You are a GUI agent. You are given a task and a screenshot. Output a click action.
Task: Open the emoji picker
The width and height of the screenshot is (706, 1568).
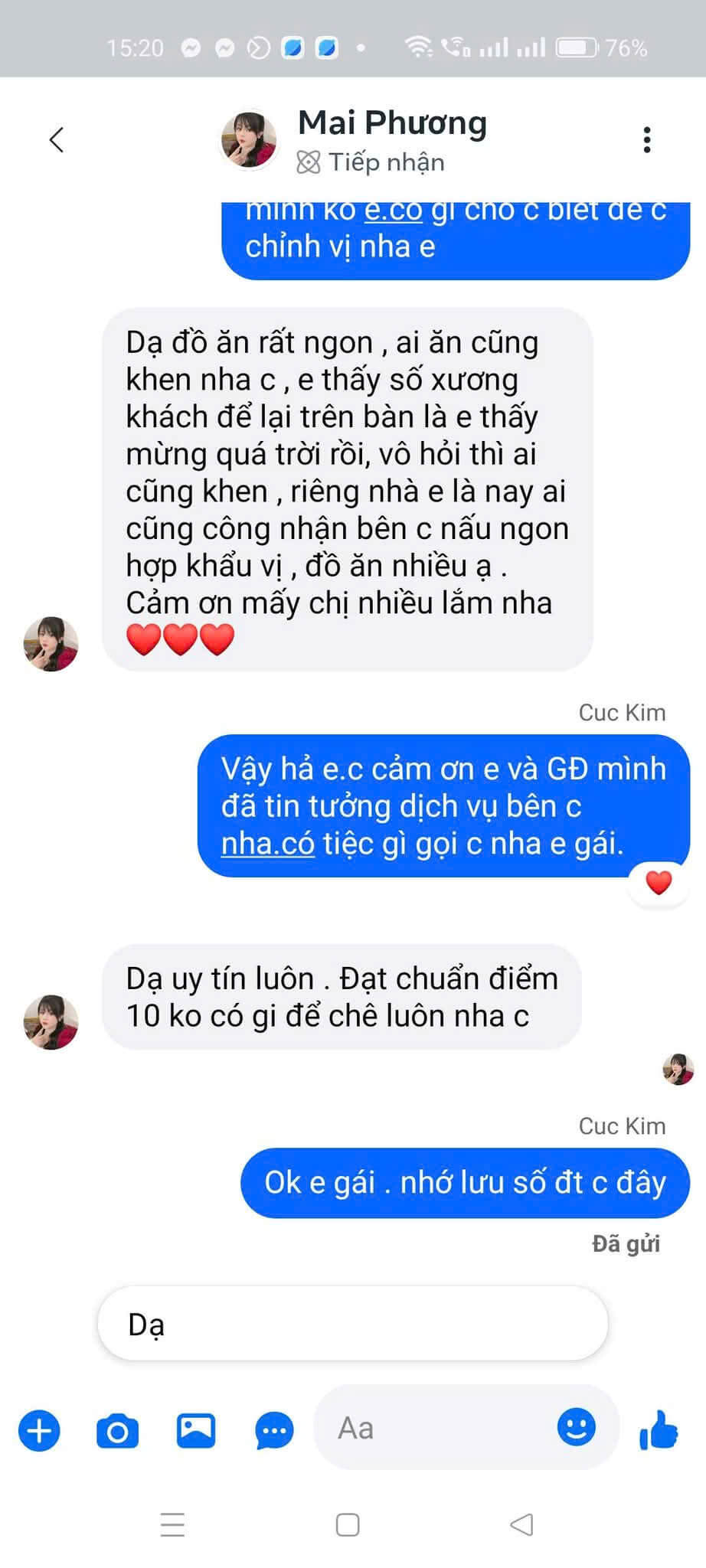tap(576, 1426)
